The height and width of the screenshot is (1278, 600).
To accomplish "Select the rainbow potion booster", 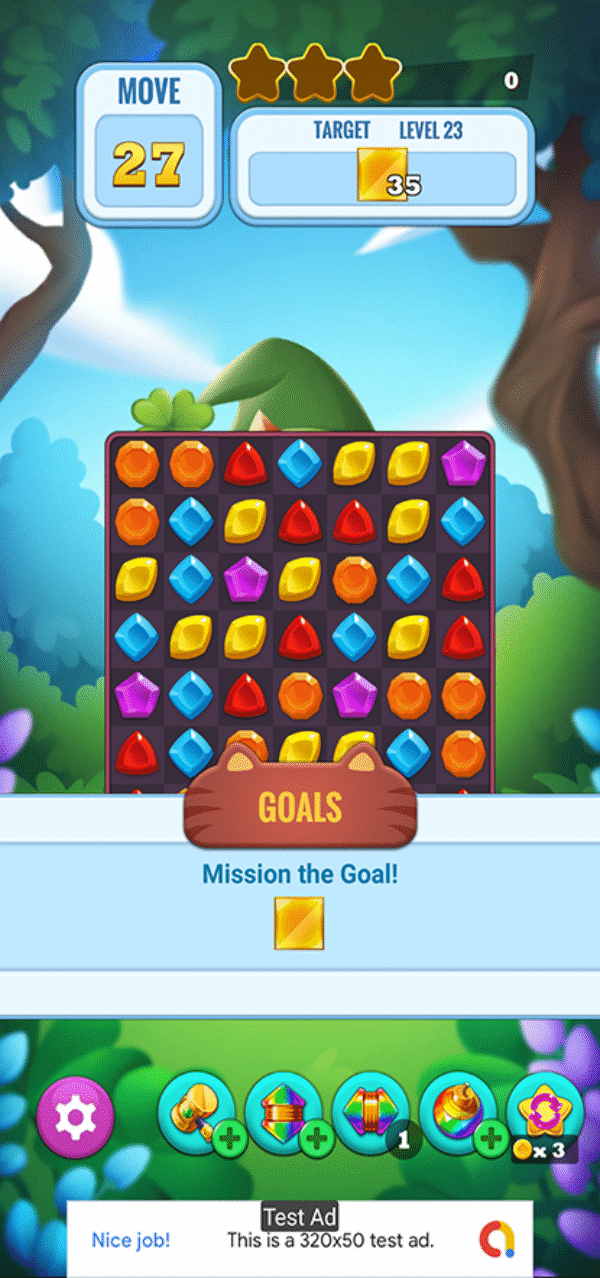I will tap(456, 1110).
